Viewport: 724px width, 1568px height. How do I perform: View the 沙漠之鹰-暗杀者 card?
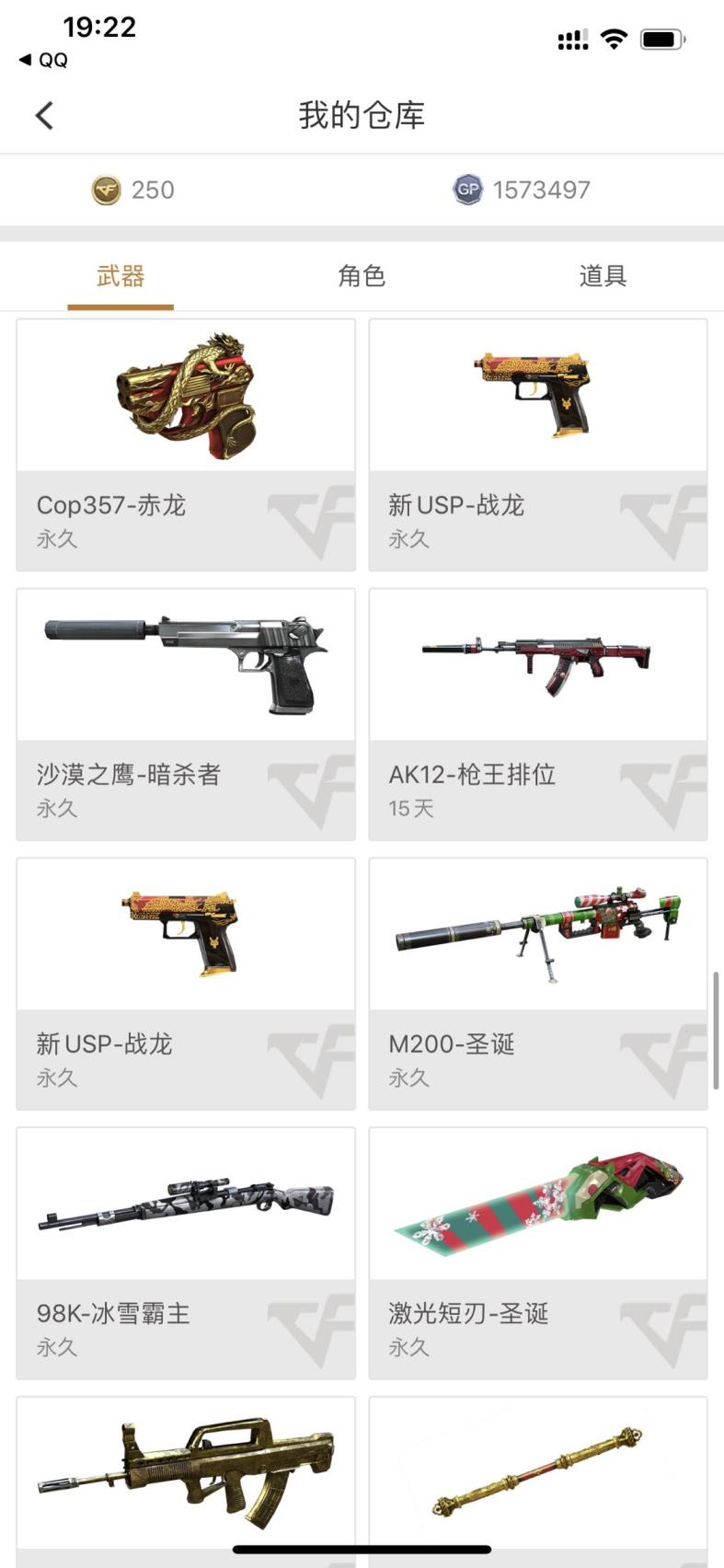(x=186, y=714)
